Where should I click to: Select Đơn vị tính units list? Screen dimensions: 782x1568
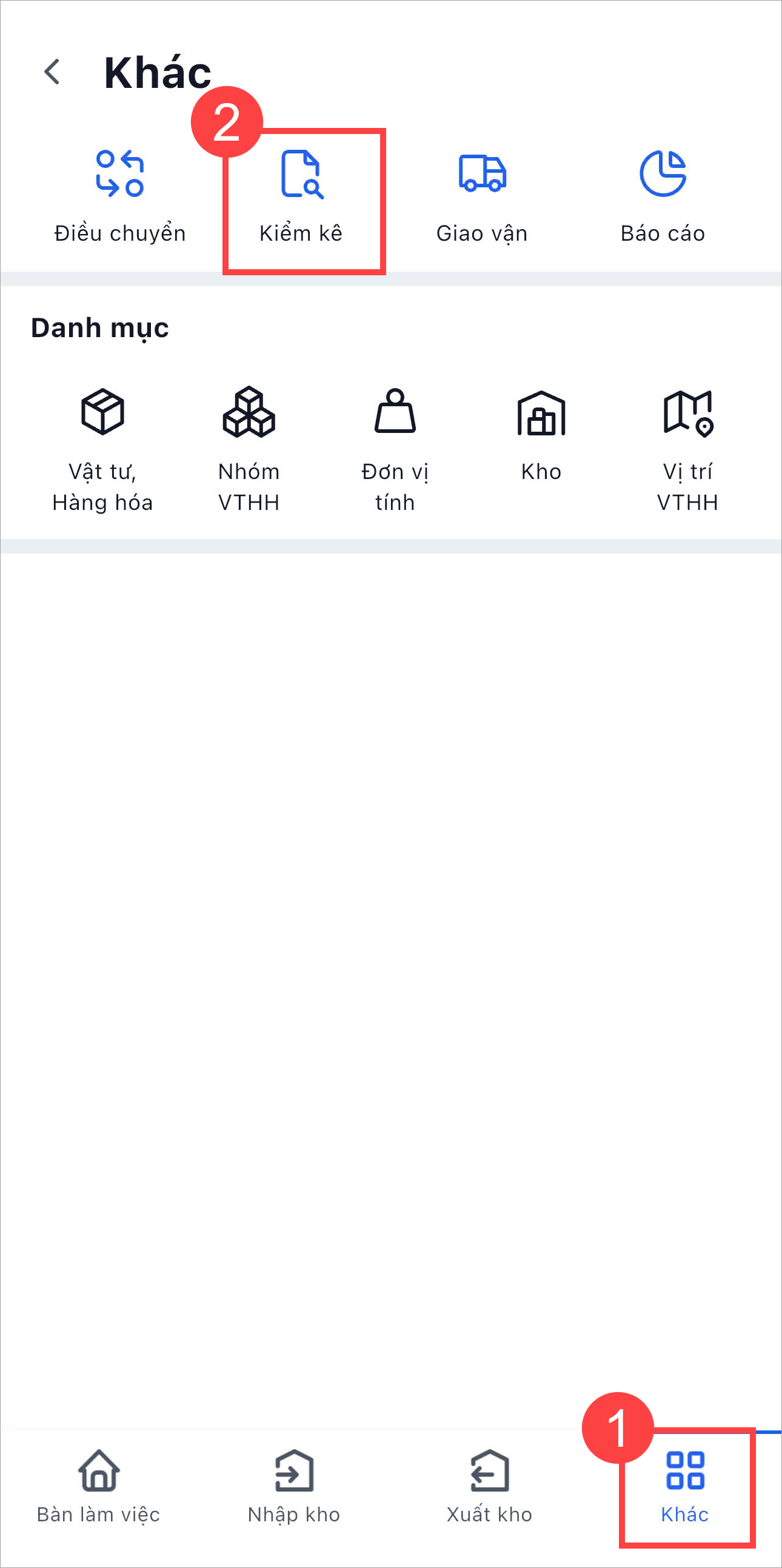click(395, 449)
